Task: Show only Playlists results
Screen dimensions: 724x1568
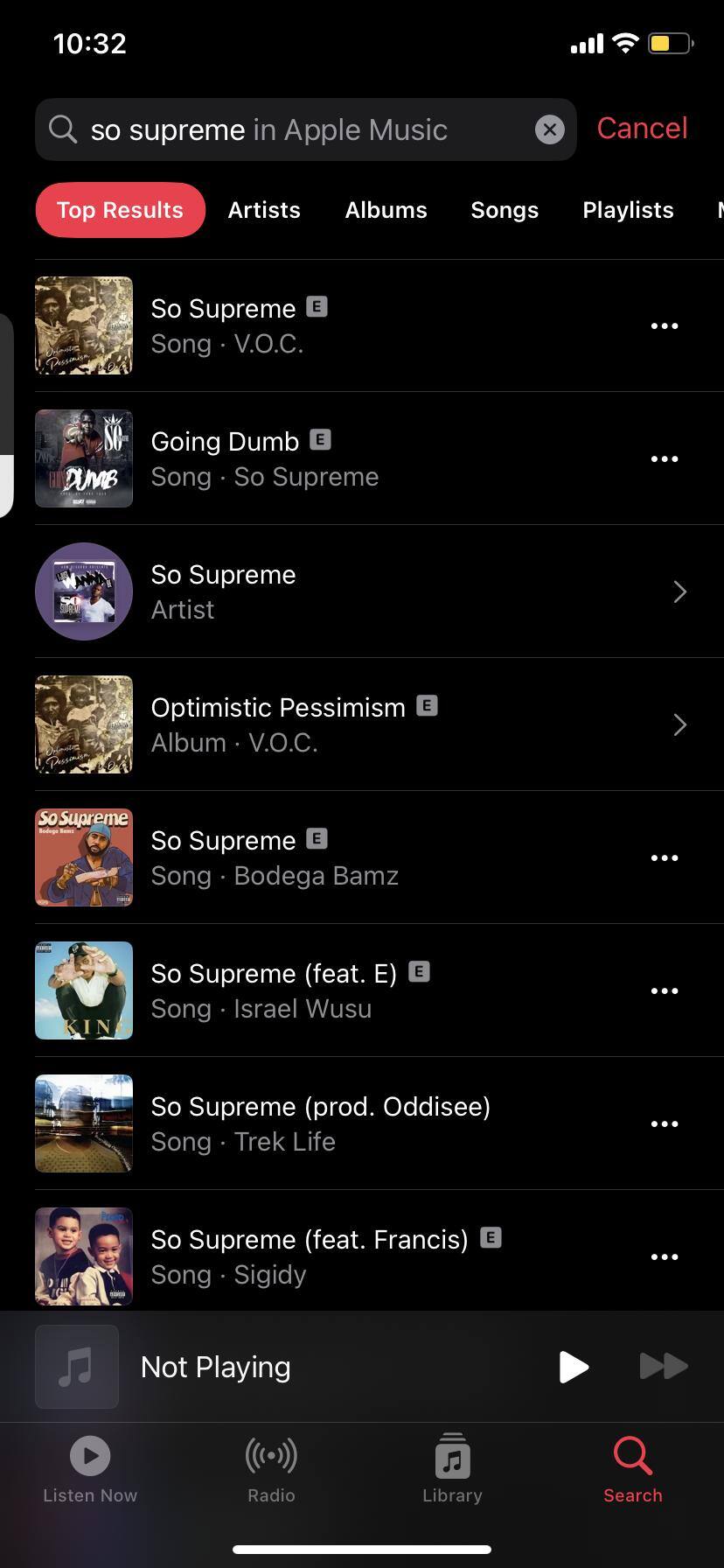Action: click(628, 210)
